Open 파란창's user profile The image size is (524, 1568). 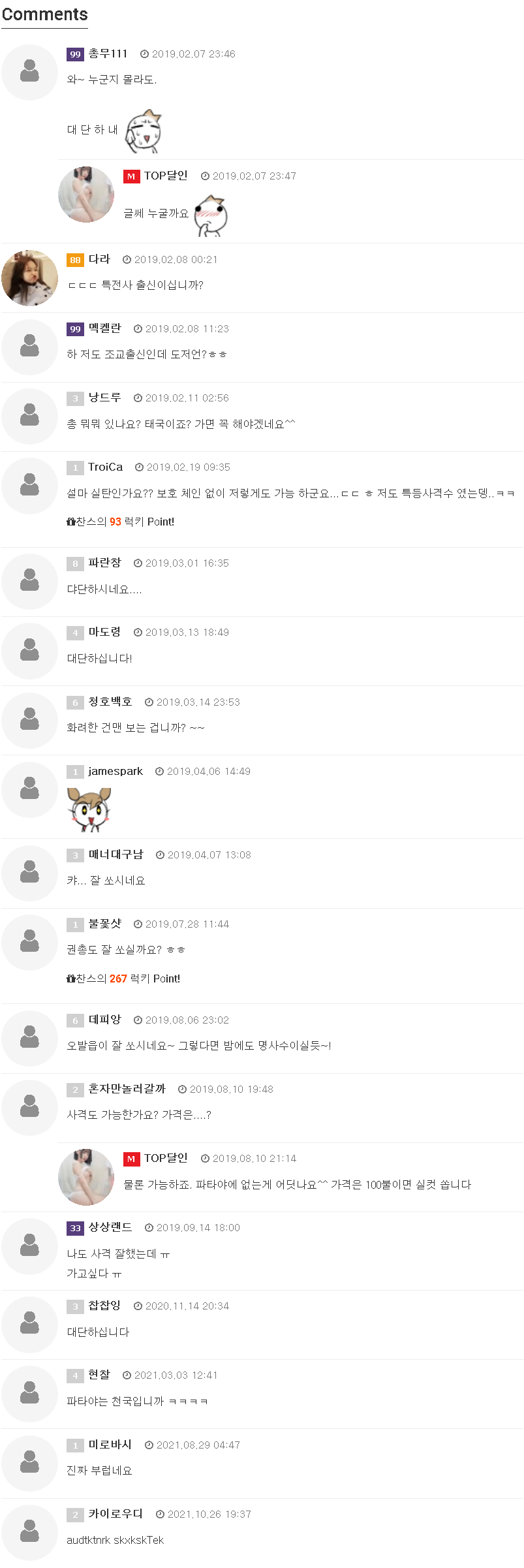104,563
